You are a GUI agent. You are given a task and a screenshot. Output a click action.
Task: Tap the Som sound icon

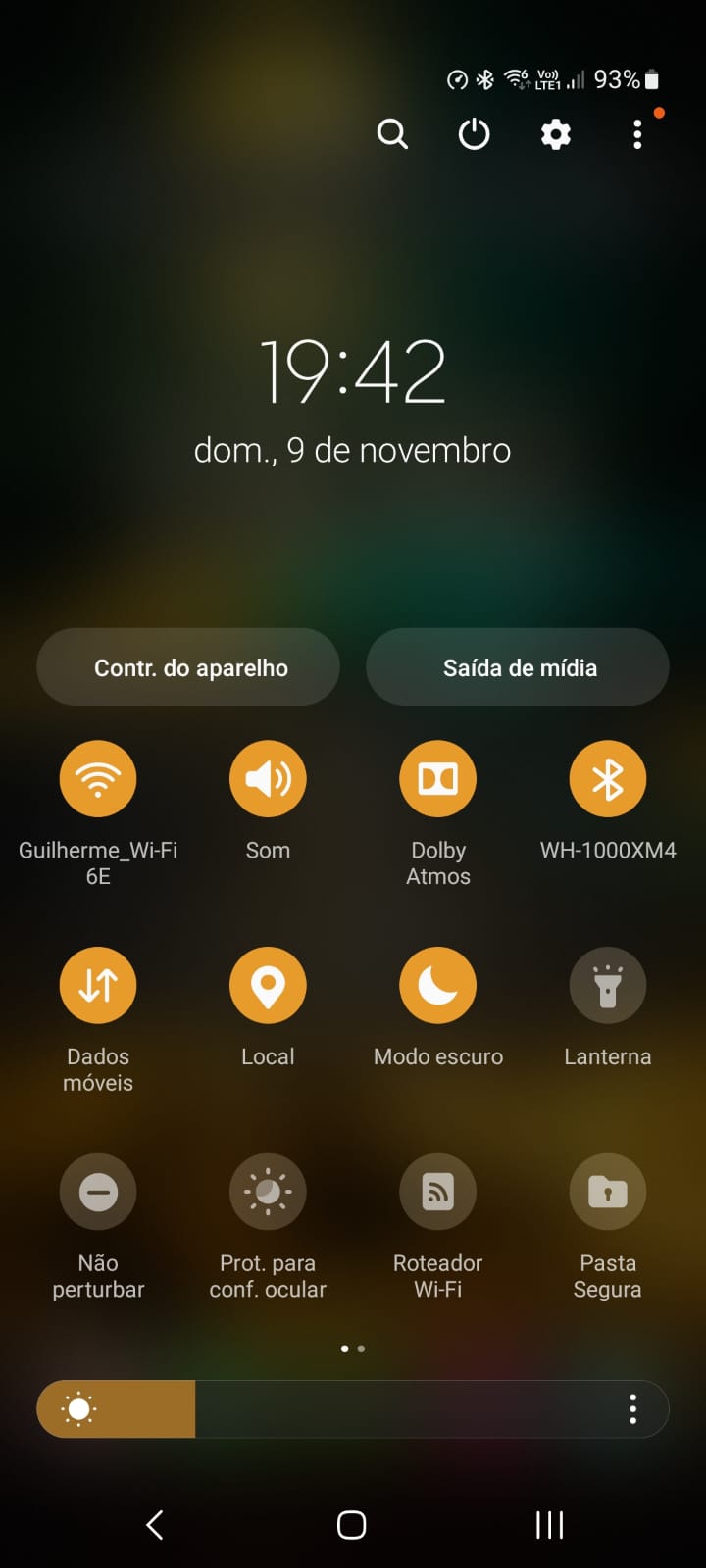click(x=268, y=778)
